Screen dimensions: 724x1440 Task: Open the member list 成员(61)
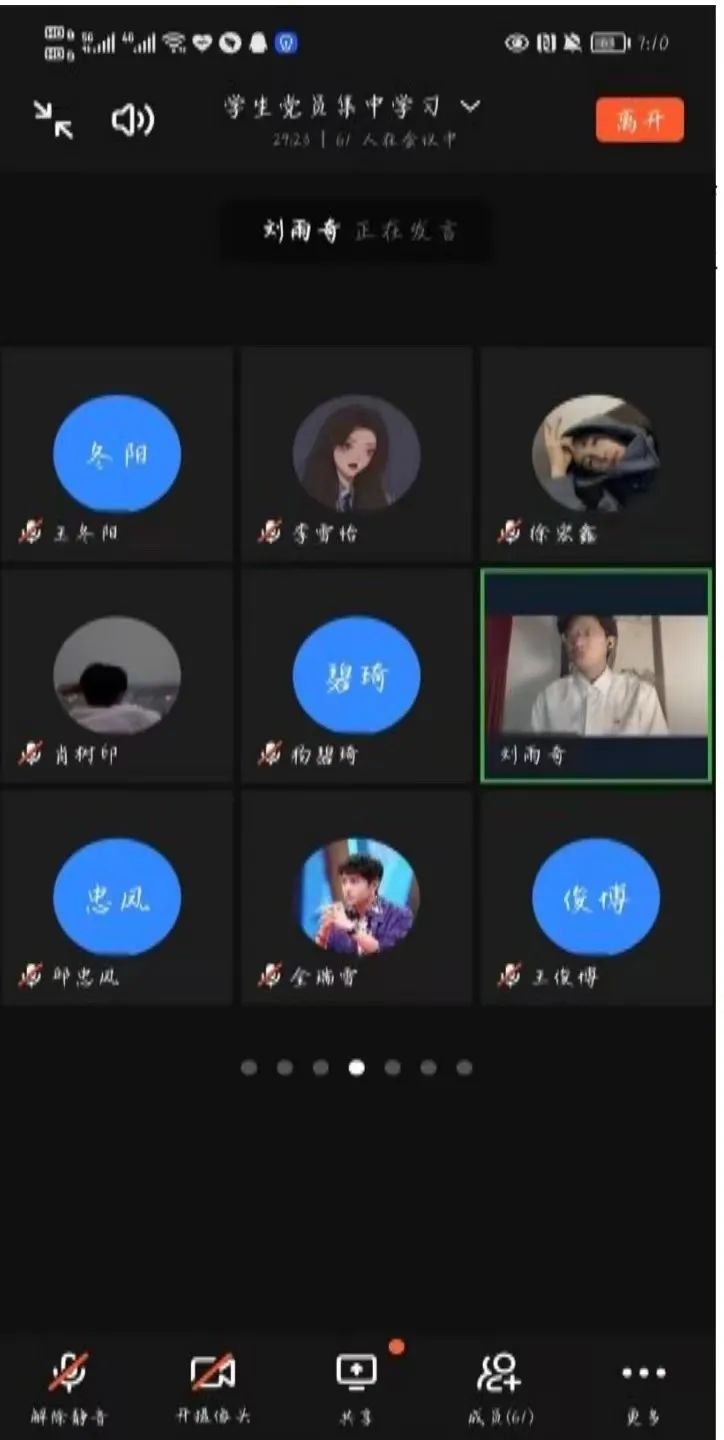point(500,1387)
